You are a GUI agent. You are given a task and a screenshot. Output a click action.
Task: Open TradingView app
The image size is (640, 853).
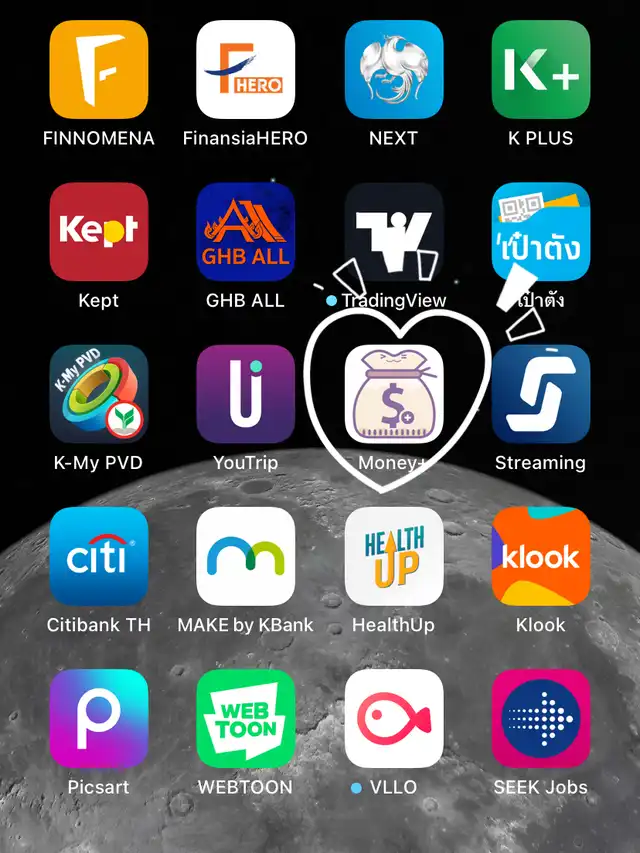[393, 232]
